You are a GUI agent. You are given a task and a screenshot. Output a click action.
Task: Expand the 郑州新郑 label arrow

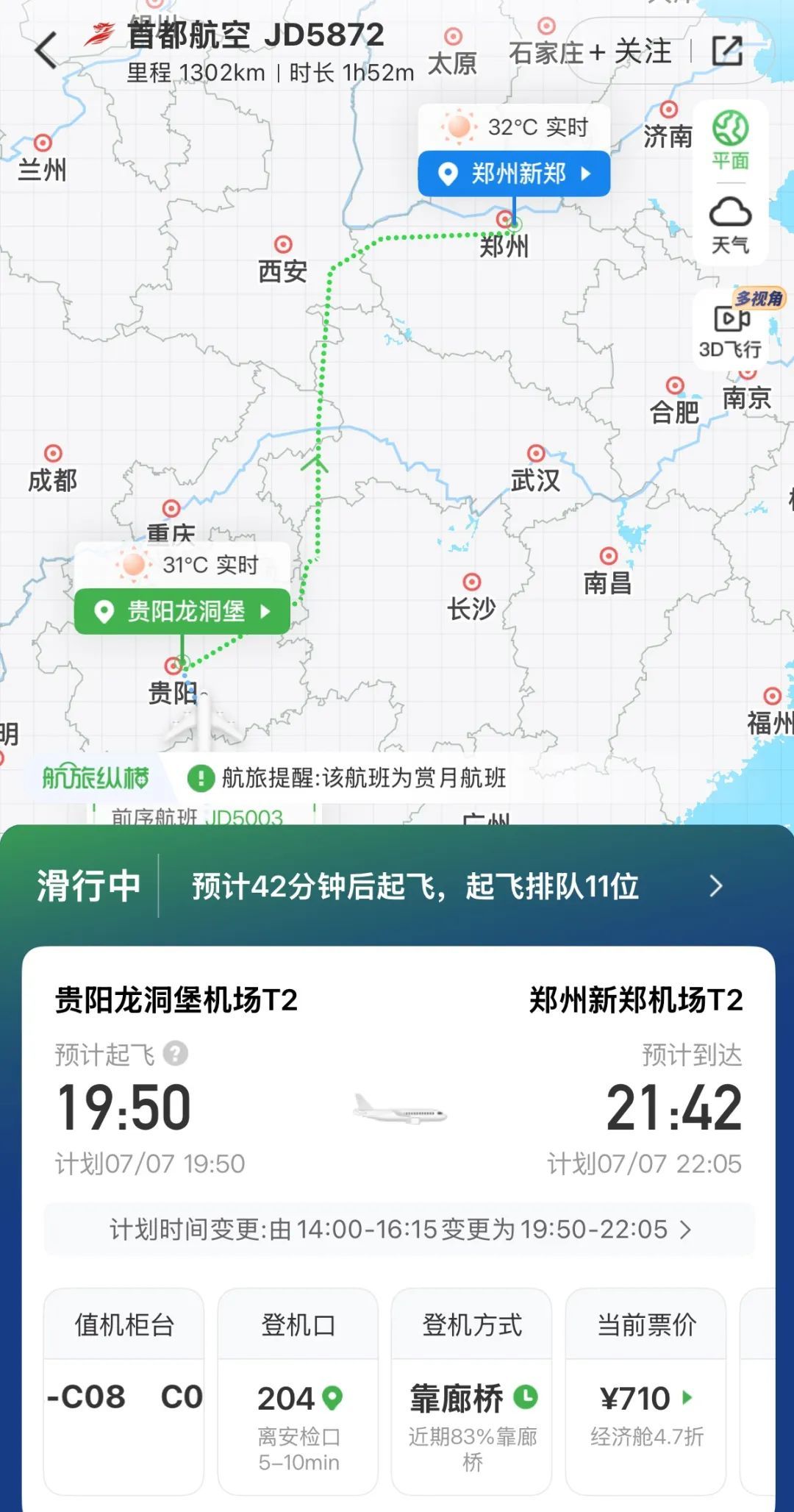[586, 172]
